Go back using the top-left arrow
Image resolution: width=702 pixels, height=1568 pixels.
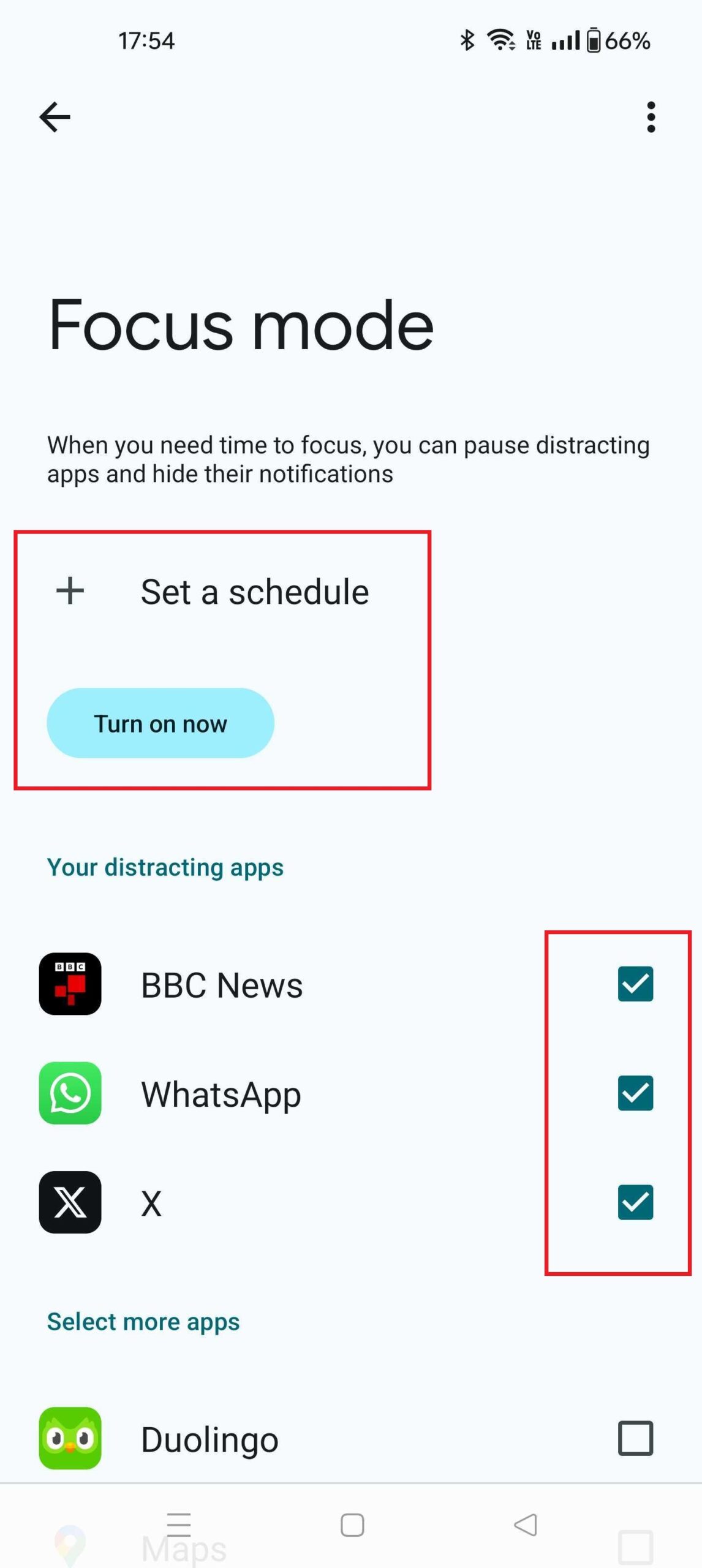[55, 117]
